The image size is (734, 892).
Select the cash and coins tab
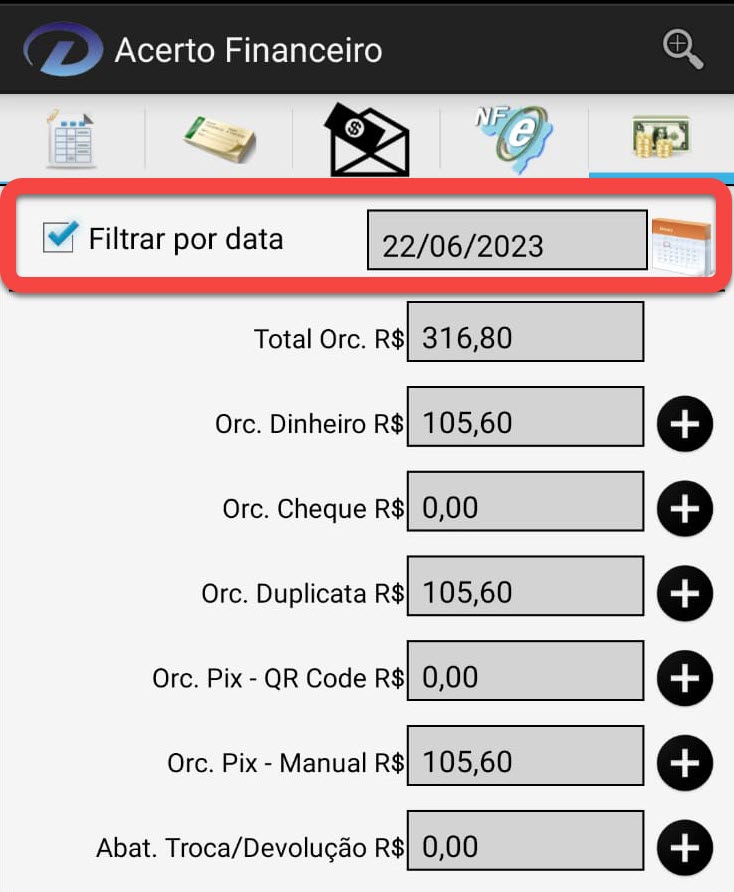661,138
